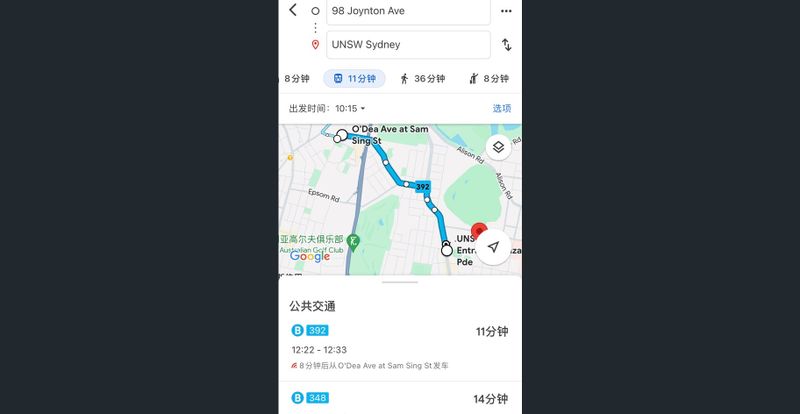Open route 选项 settings

[501, 108]
